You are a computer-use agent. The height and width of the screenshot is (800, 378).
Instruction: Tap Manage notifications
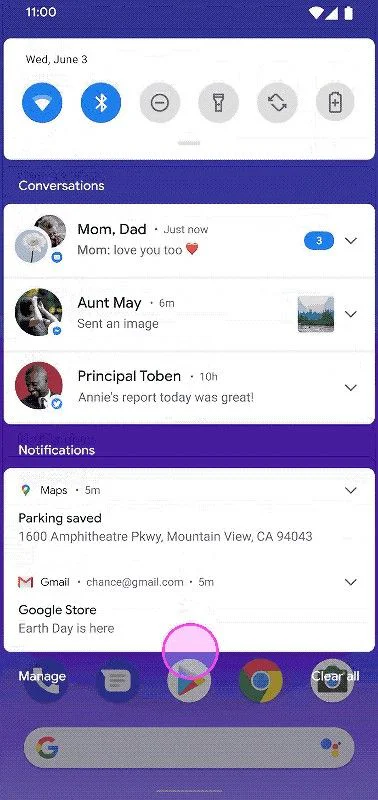click(42, 676)
